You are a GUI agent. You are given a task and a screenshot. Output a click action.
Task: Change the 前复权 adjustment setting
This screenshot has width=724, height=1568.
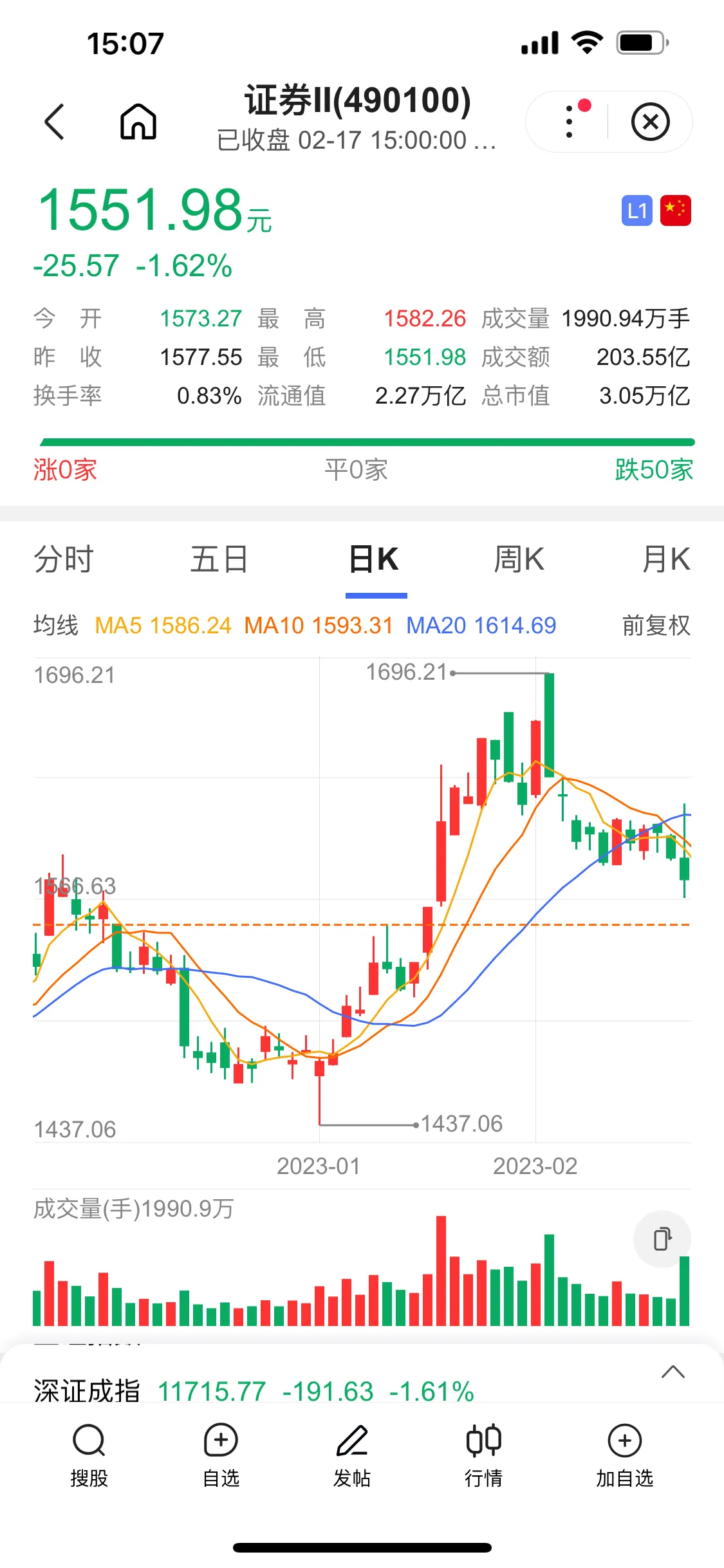tap(656, 625)
